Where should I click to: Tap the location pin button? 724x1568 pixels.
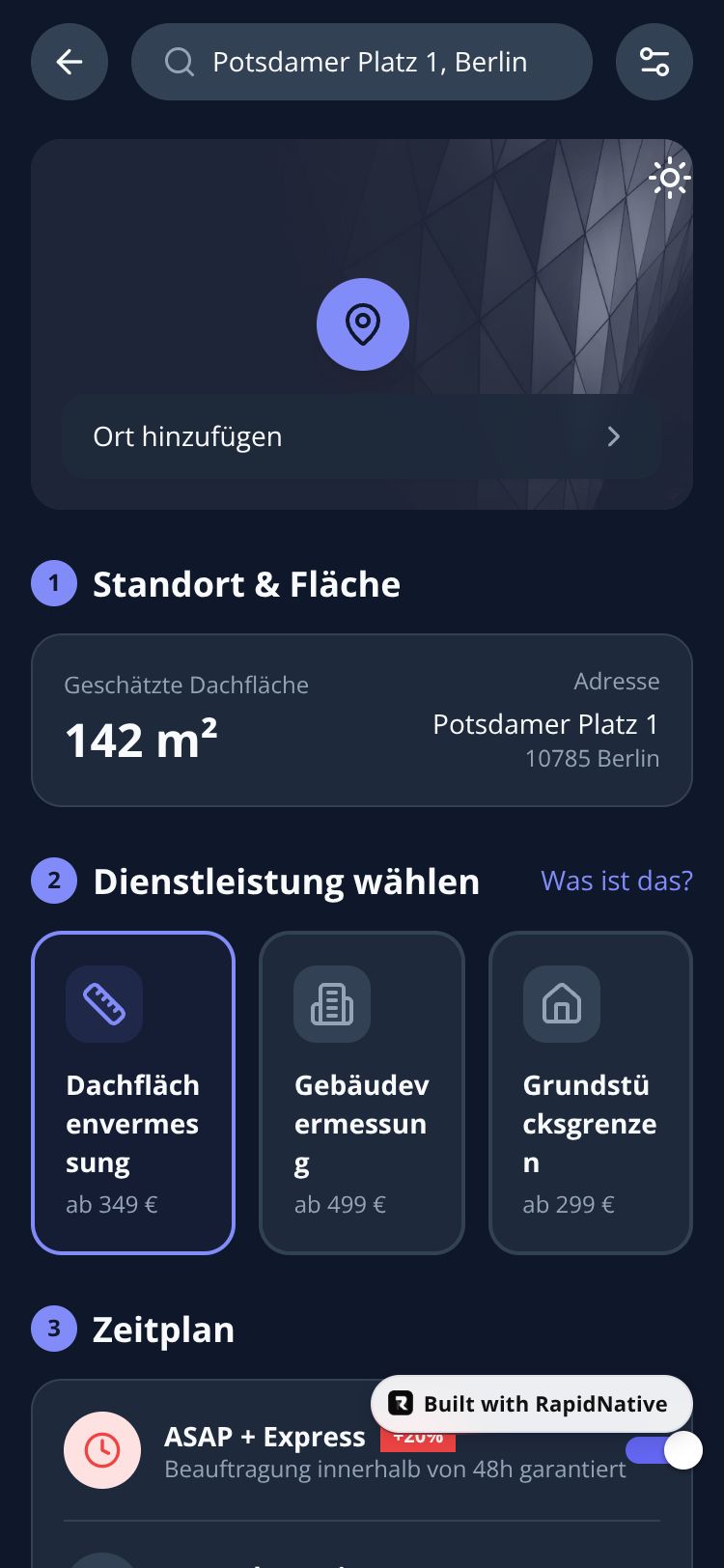(x=363, y=324)
